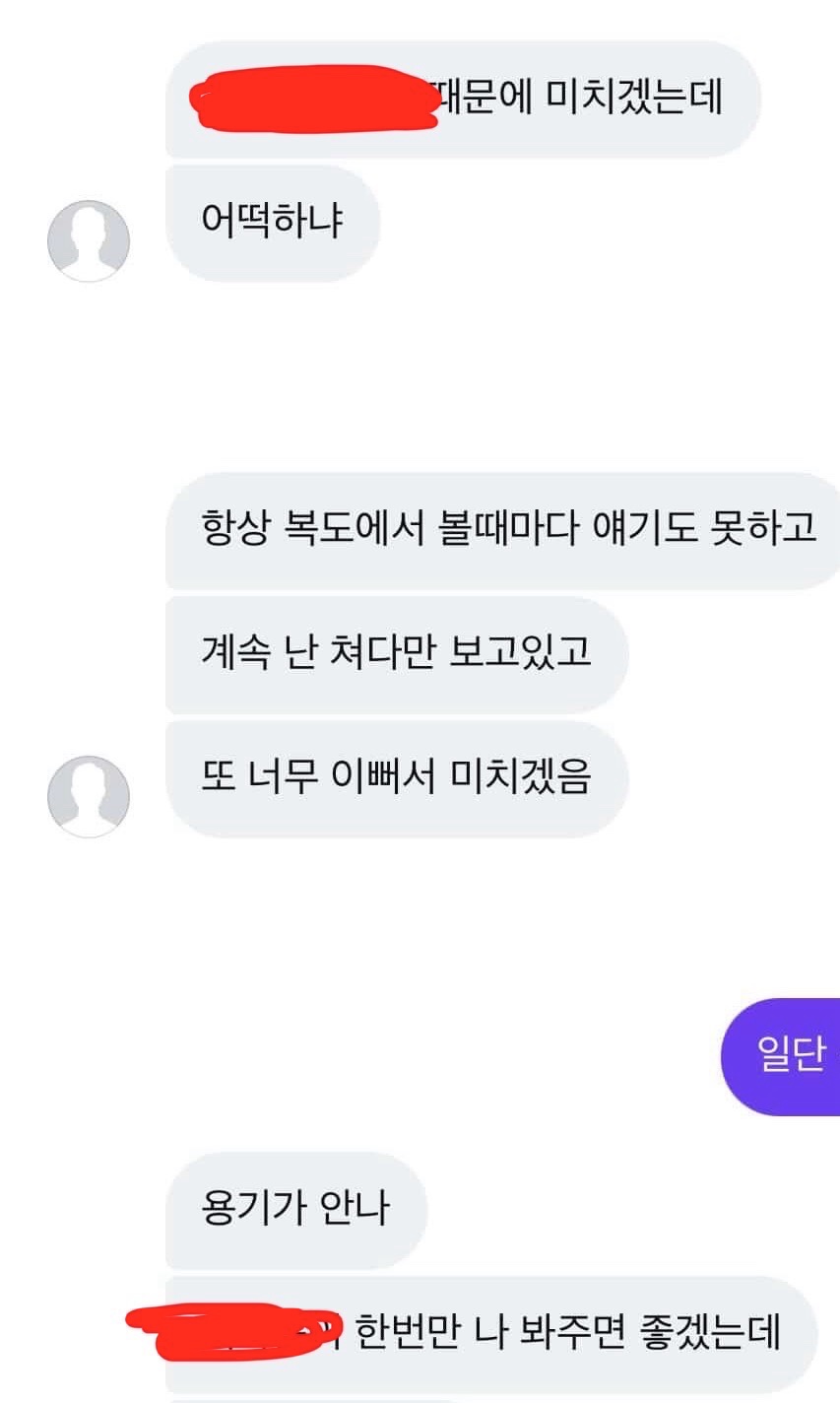Image resolution: width=840 pixels, height=1403 pixels.
Task: Tap profile picture next to "또 너무 이뻐서 미치겠음"
Action: click(x=89, y=796)
